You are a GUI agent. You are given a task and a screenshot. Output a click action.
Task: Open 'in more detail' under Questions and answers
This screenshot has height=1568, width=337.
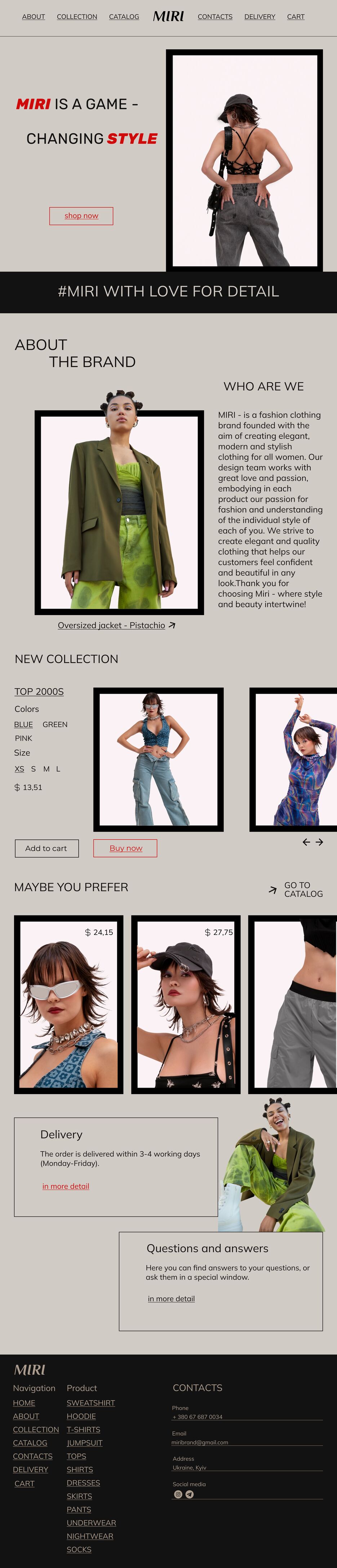click(x=171, y=1298)
